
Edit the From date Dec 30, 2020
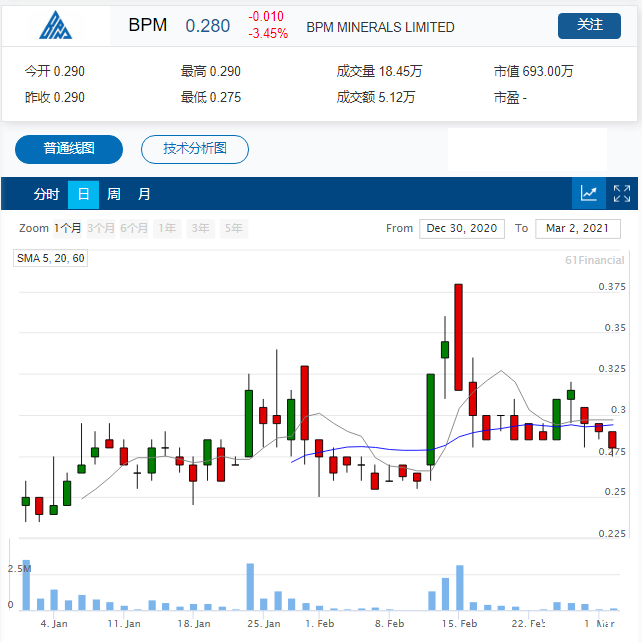point(461,228)
